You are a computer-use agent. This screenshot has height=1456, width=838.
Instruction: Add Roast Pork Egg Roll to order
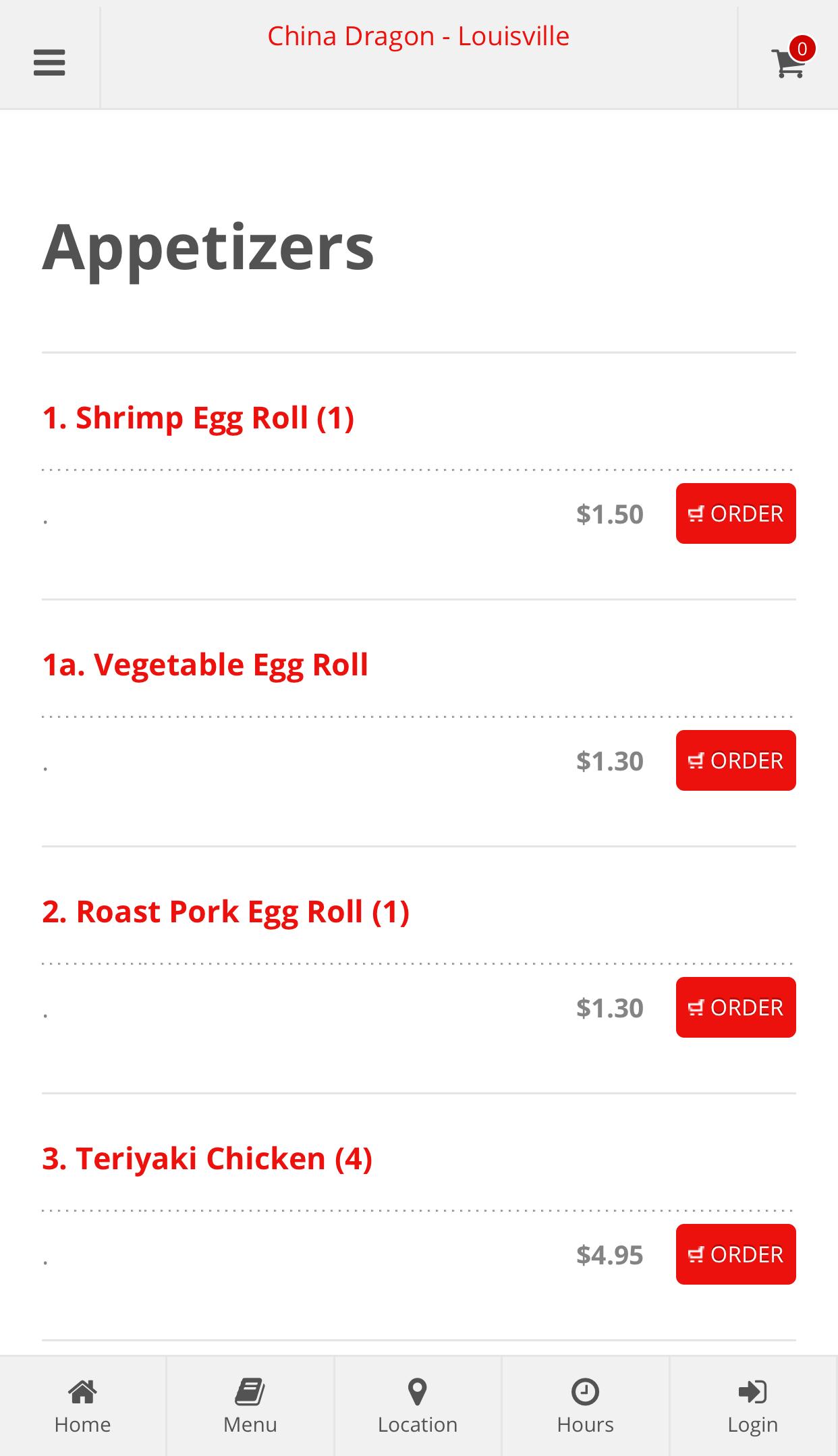pos(735,1007)
